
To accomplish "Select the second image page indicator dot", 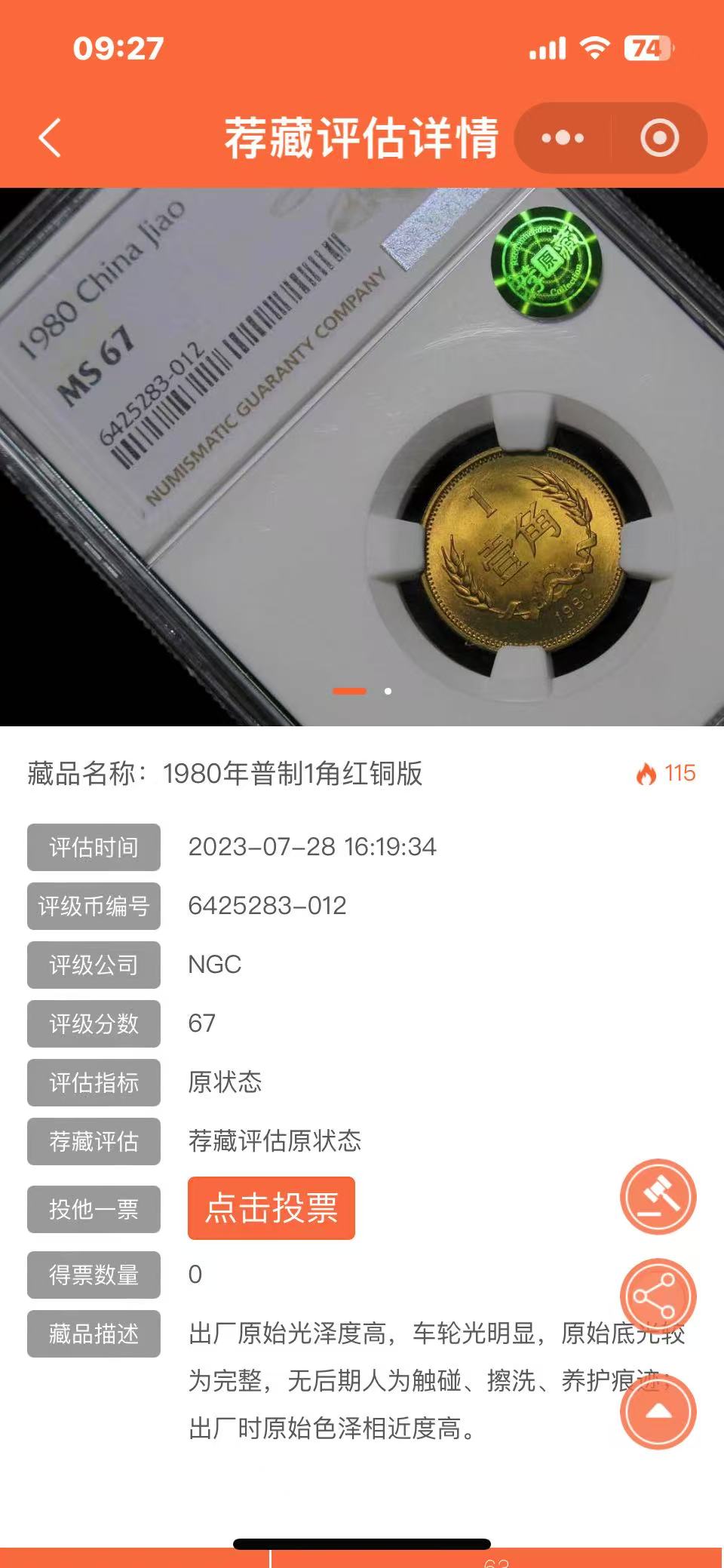I will click(x=388, y=691).
